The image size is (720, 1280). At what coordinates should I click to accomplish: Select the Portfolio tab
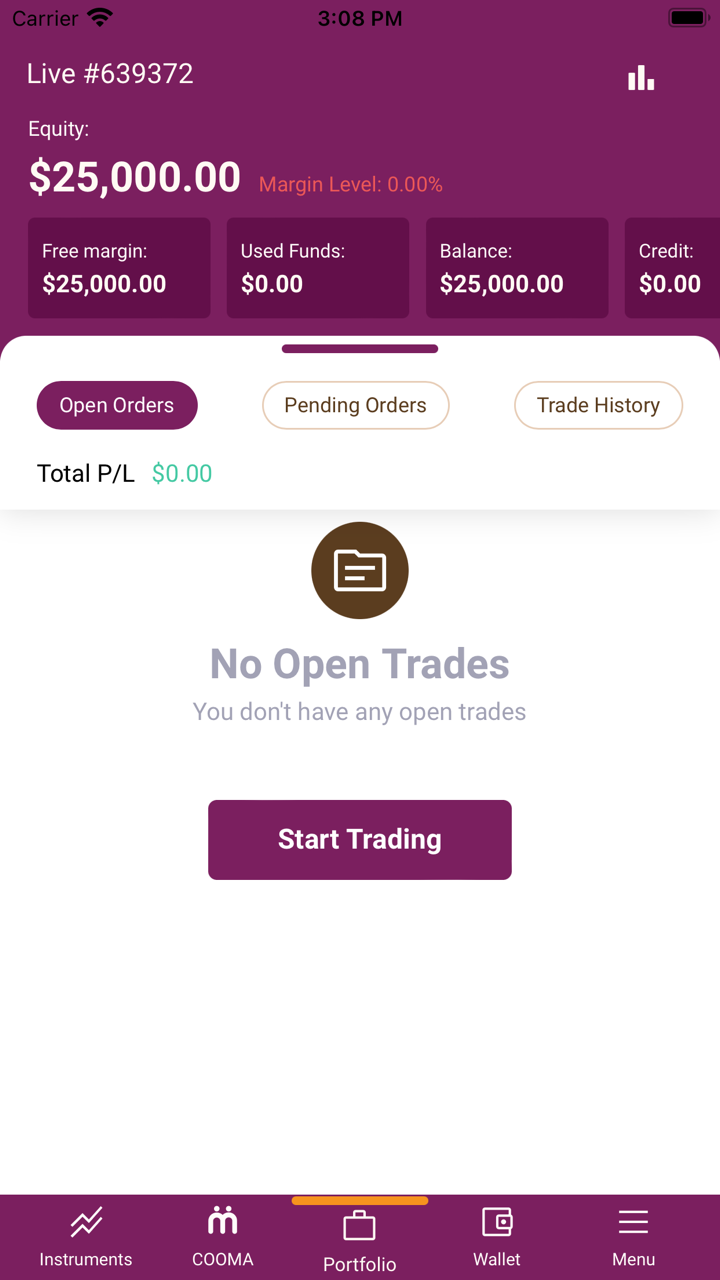[x=360, y=1240]
